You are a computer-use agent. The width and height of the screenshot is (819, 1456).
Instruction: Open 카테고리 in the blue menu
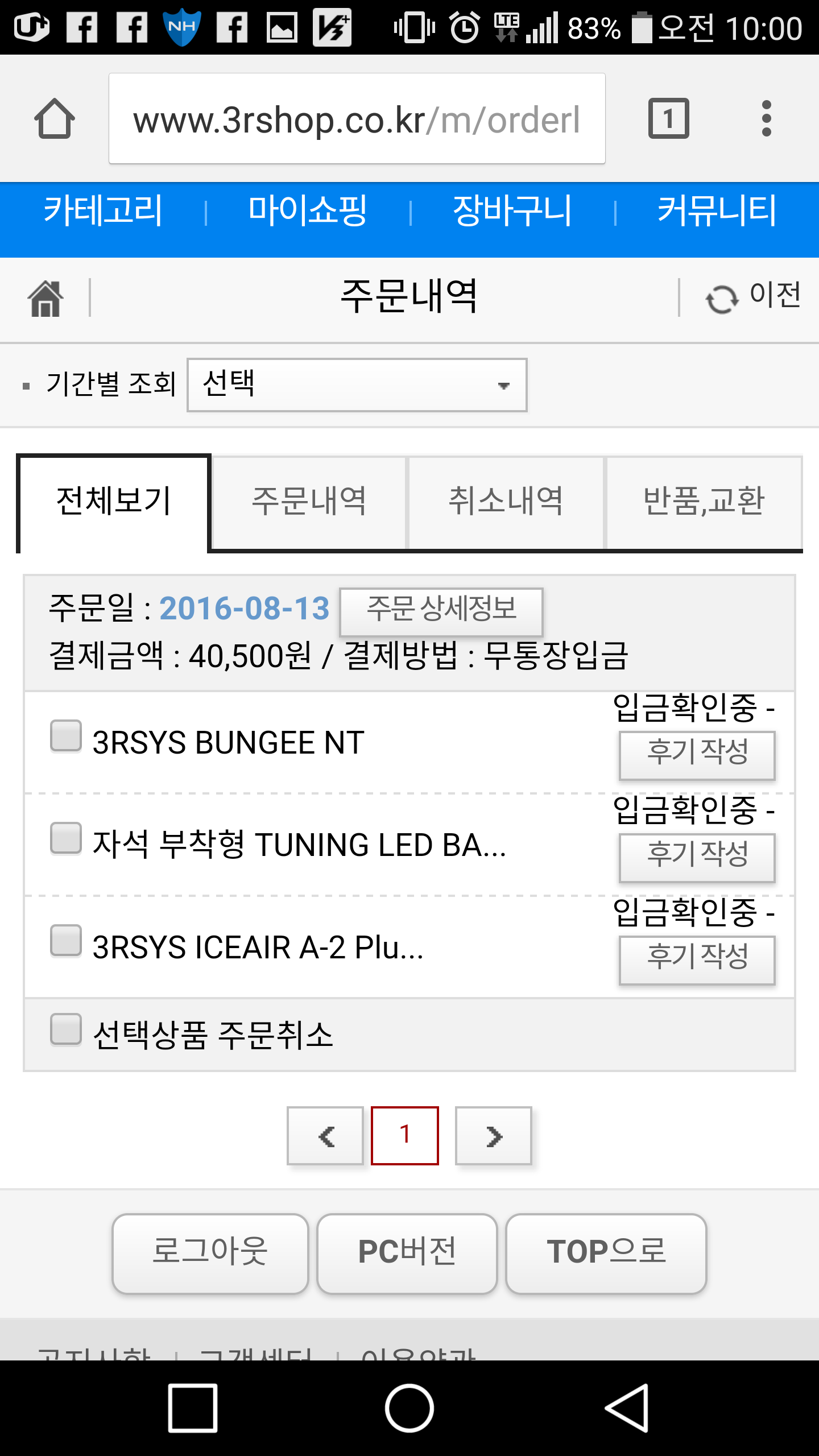103,210
